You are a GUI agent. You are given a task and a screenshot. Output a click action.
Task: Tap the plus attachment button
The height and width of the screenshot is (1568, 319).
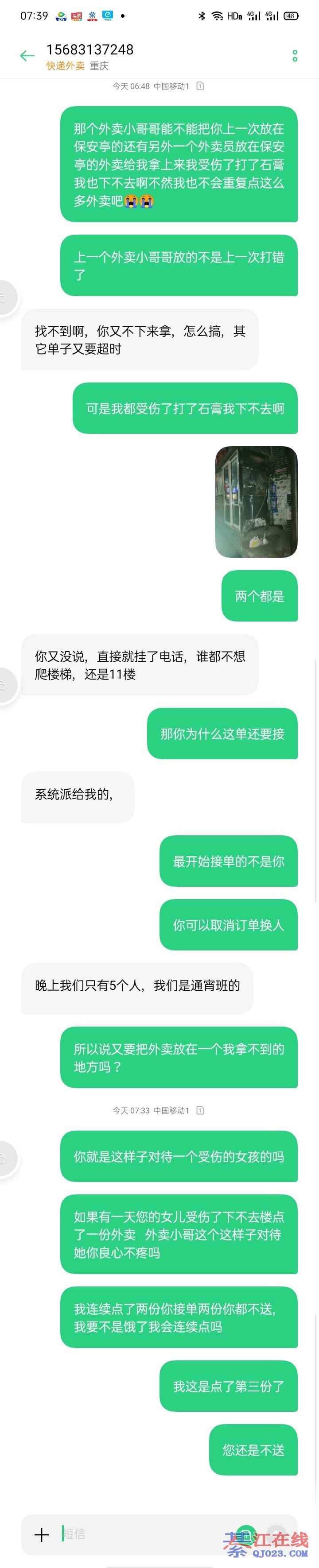click(41, 1534)
